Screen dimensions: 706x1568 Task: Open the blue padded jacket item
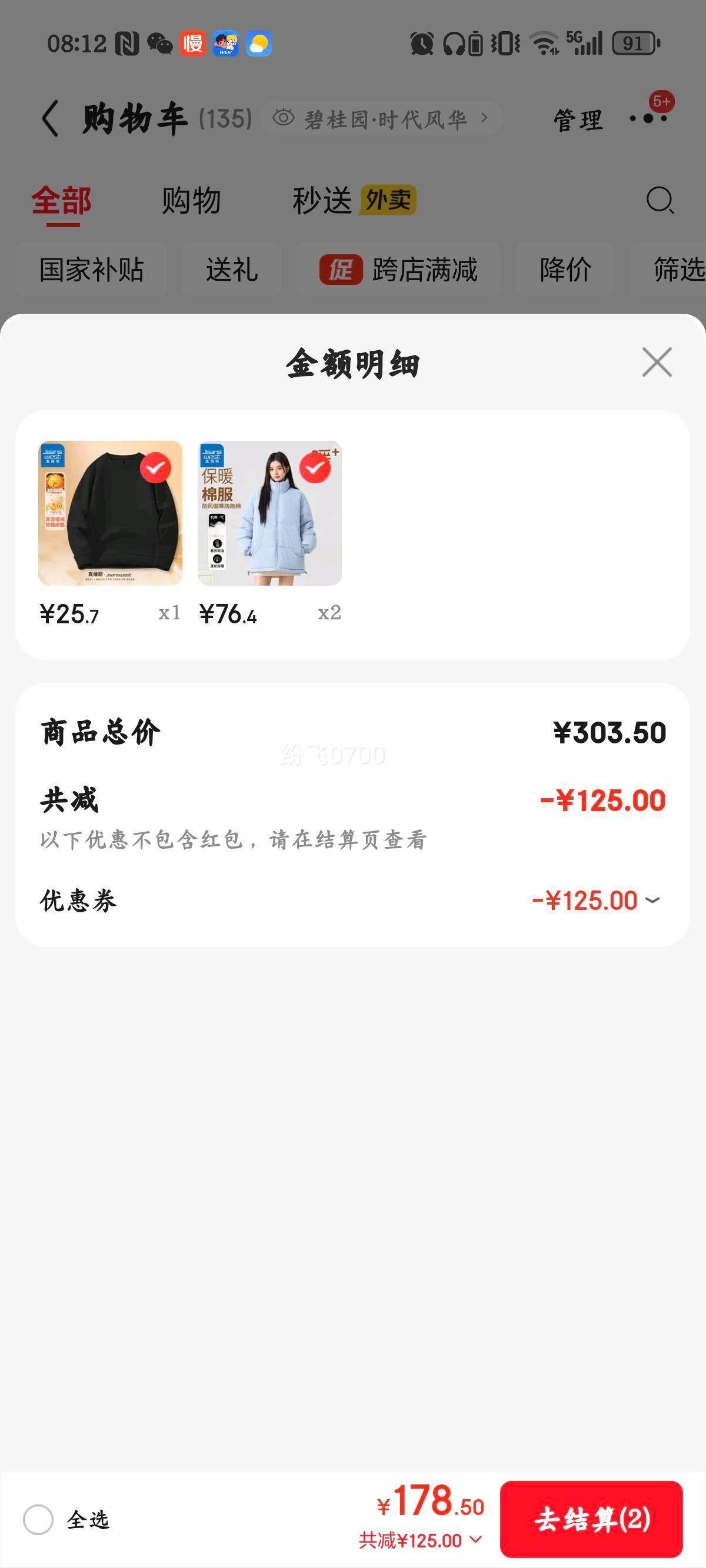click(x=269, y=513)
